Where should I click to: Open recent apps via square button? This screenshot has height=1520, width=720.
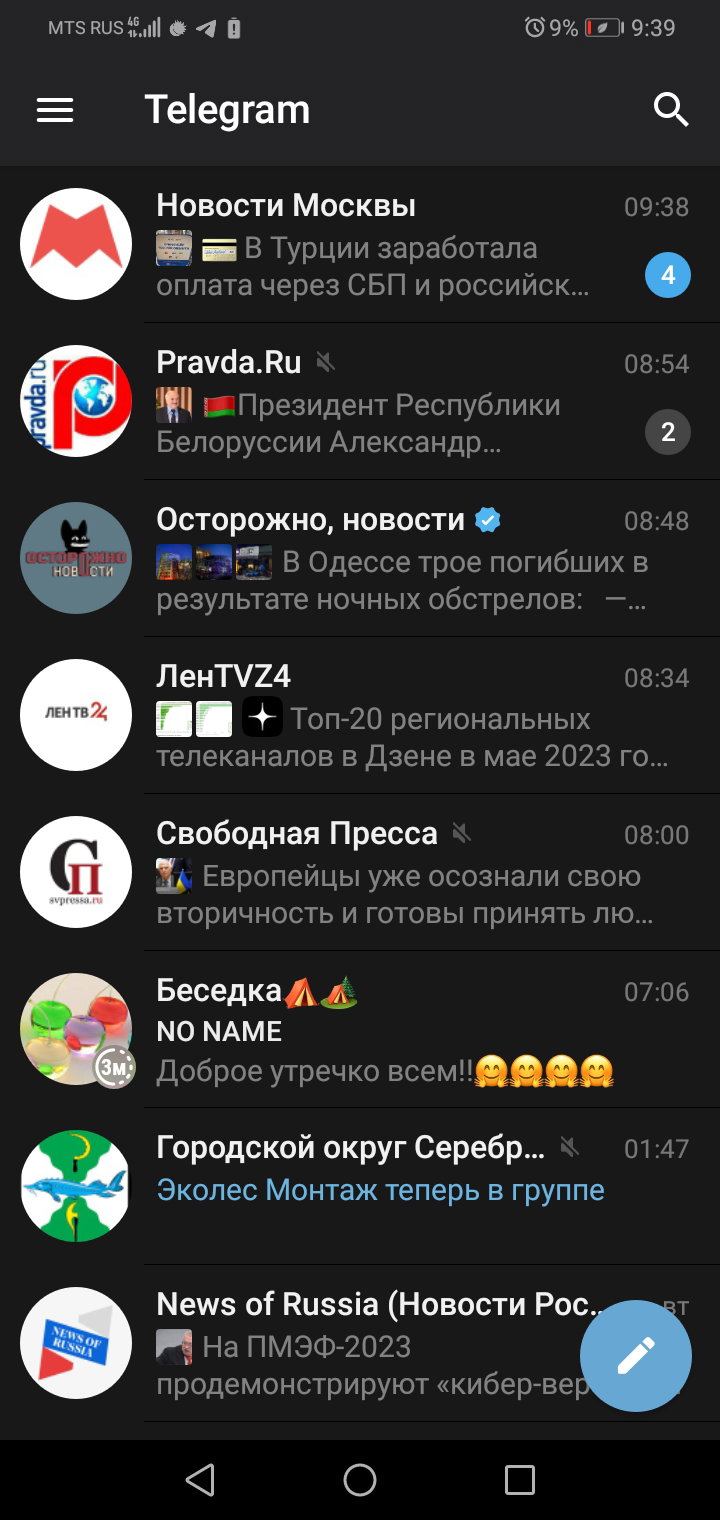[x=520, y=1480]
